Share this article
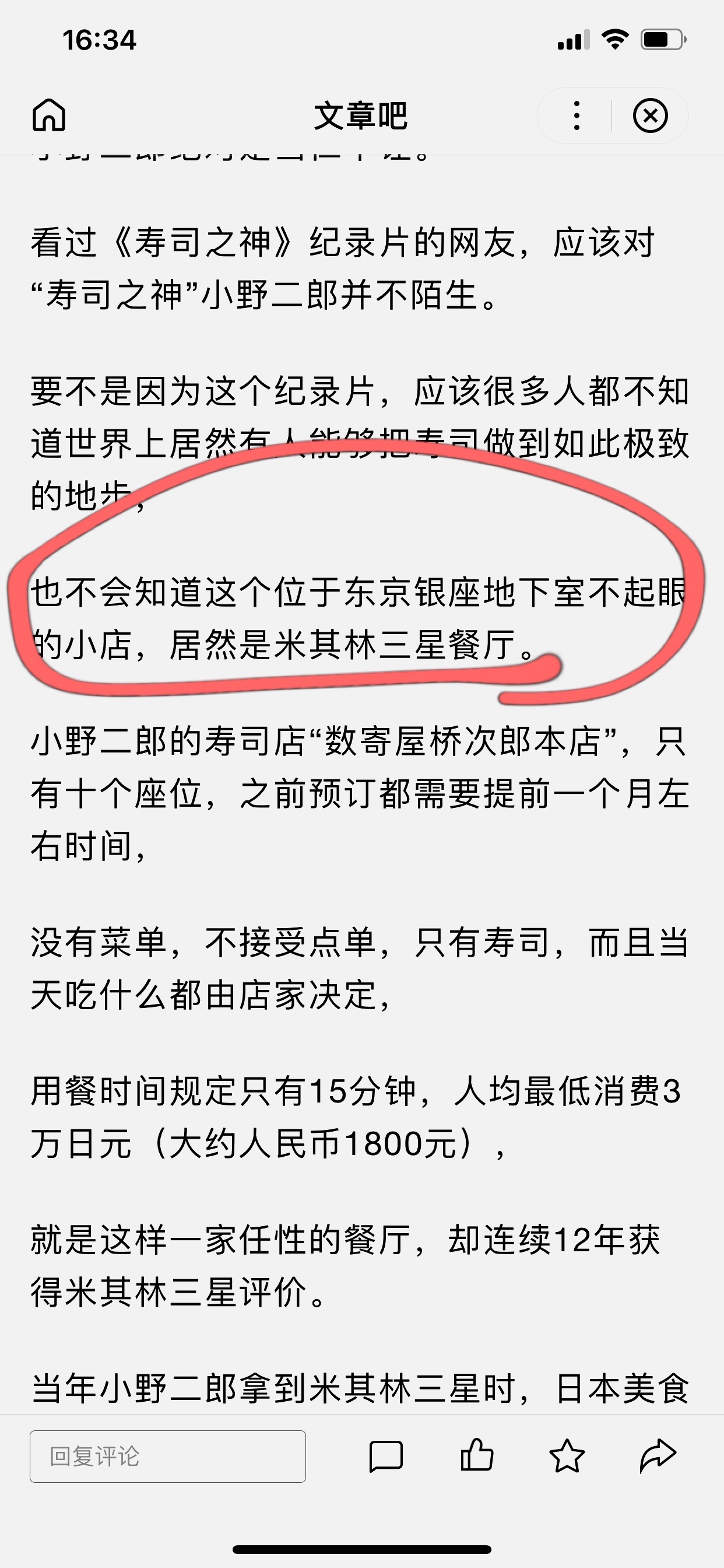Image resolution: width=724 pixels, height=1568 pixels. 658,1456
